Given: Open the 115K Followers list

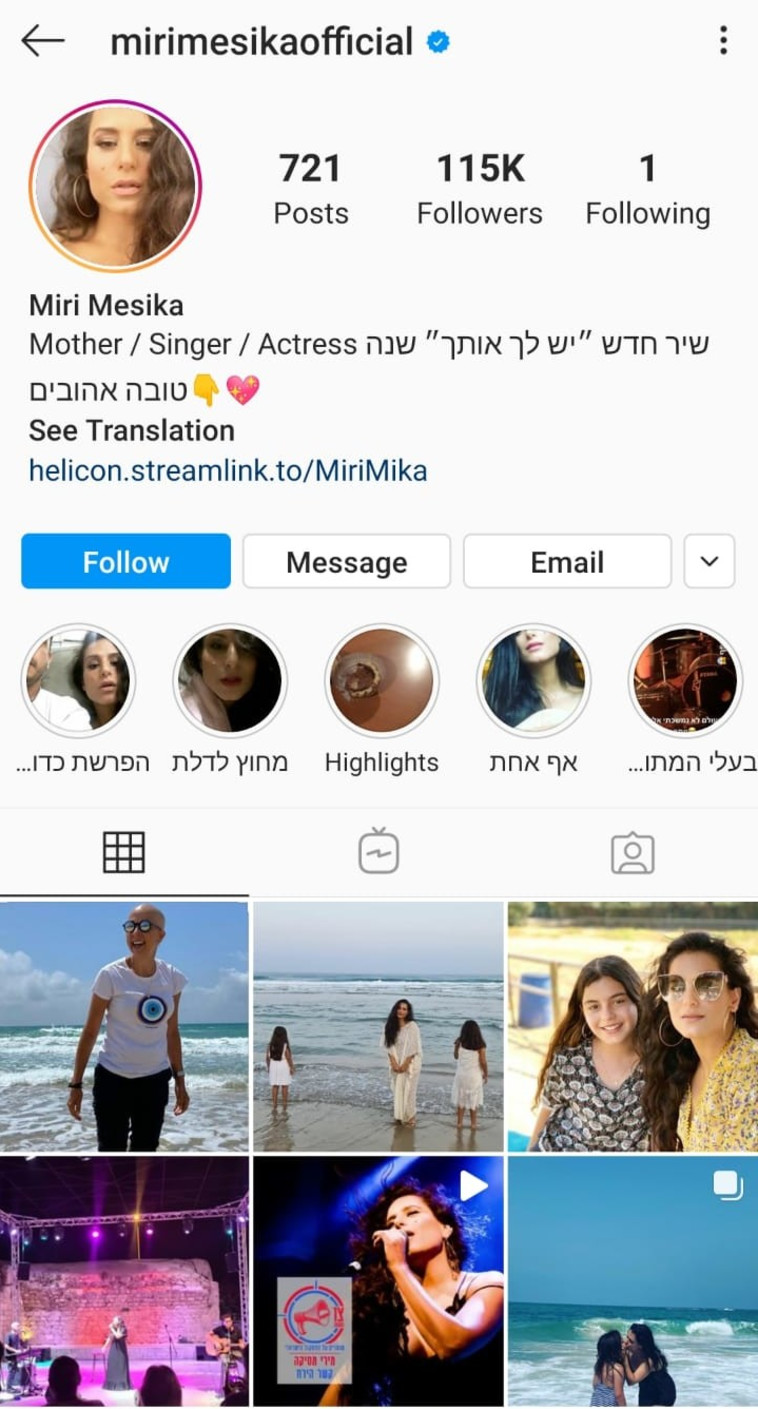Looking at the screenshot, I should click(480, 189).
